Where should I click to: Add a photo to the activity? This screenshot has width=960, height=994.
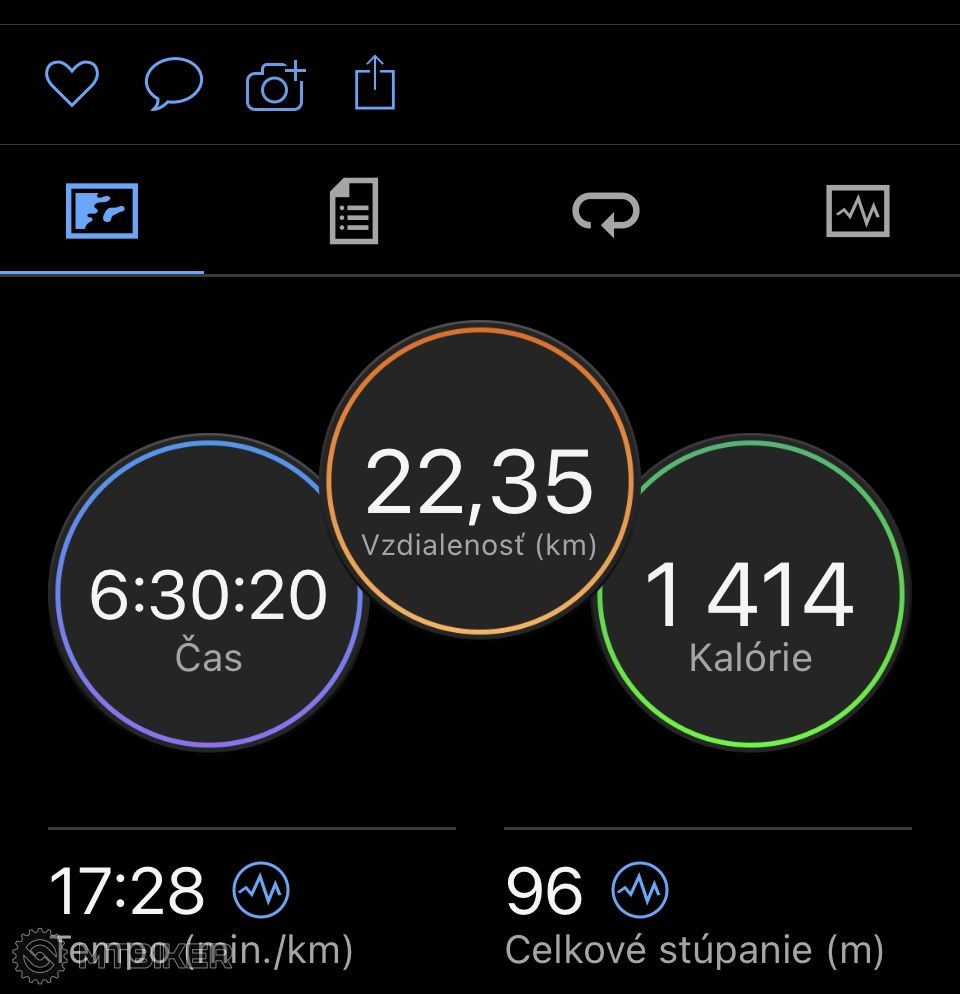coord(275,86)
